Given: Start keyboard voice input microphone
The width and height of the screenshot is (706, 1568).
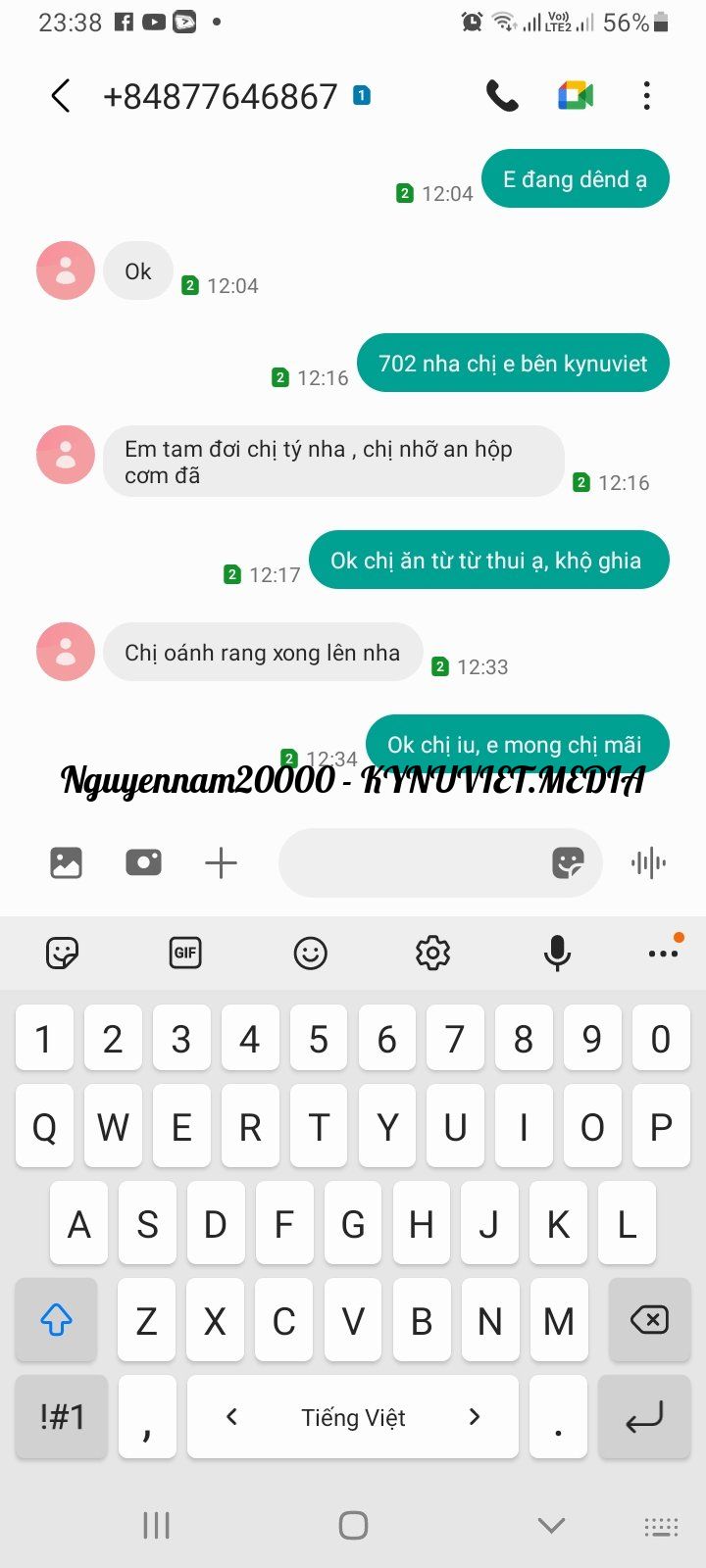Looking at the screenshot, I should click(557, 953).
